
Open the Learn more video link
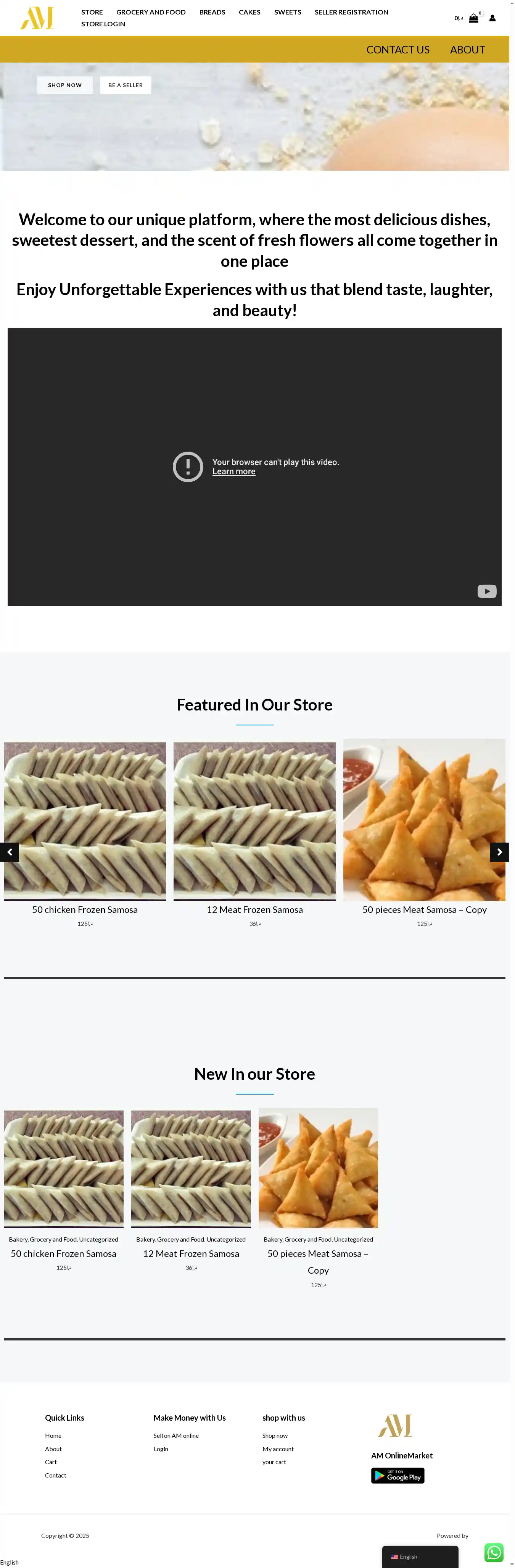tap(233, 472)
